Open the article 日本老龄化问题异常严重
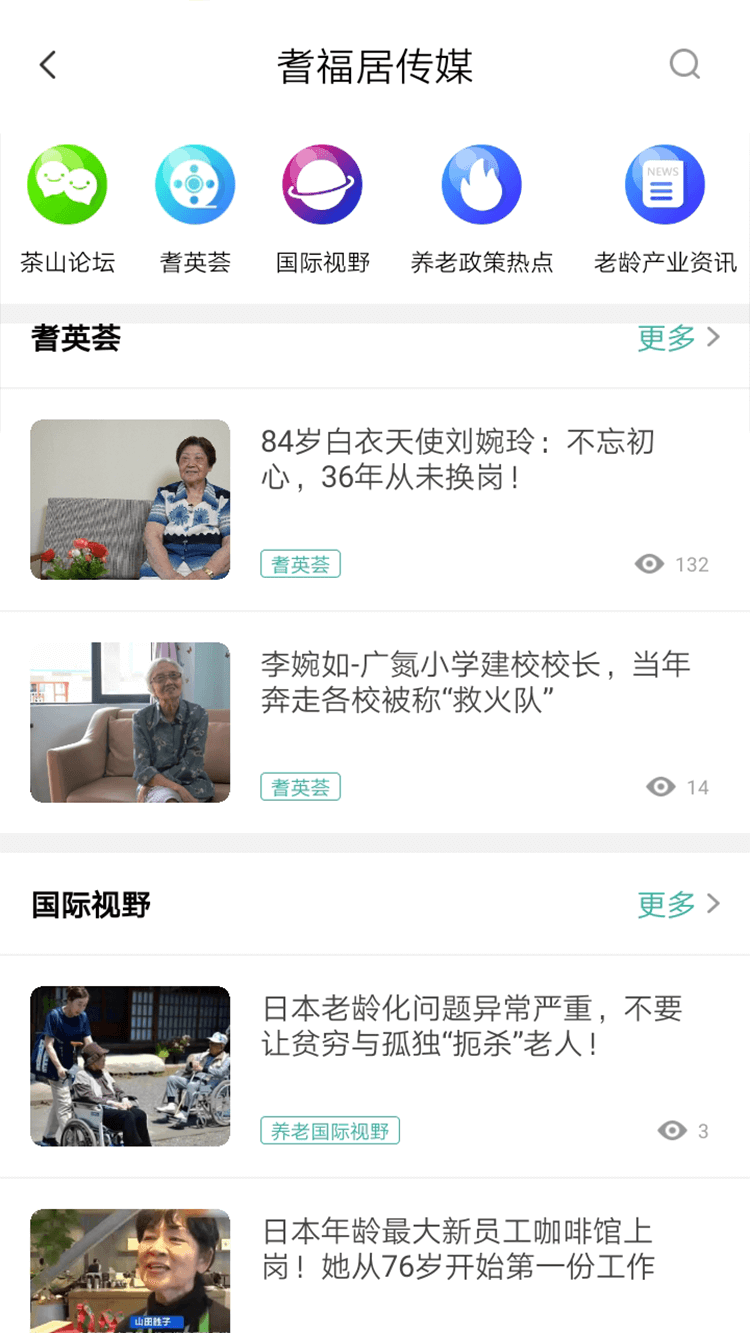Viewport: 750px width, 1333px height. click(x=472, y=1026)
